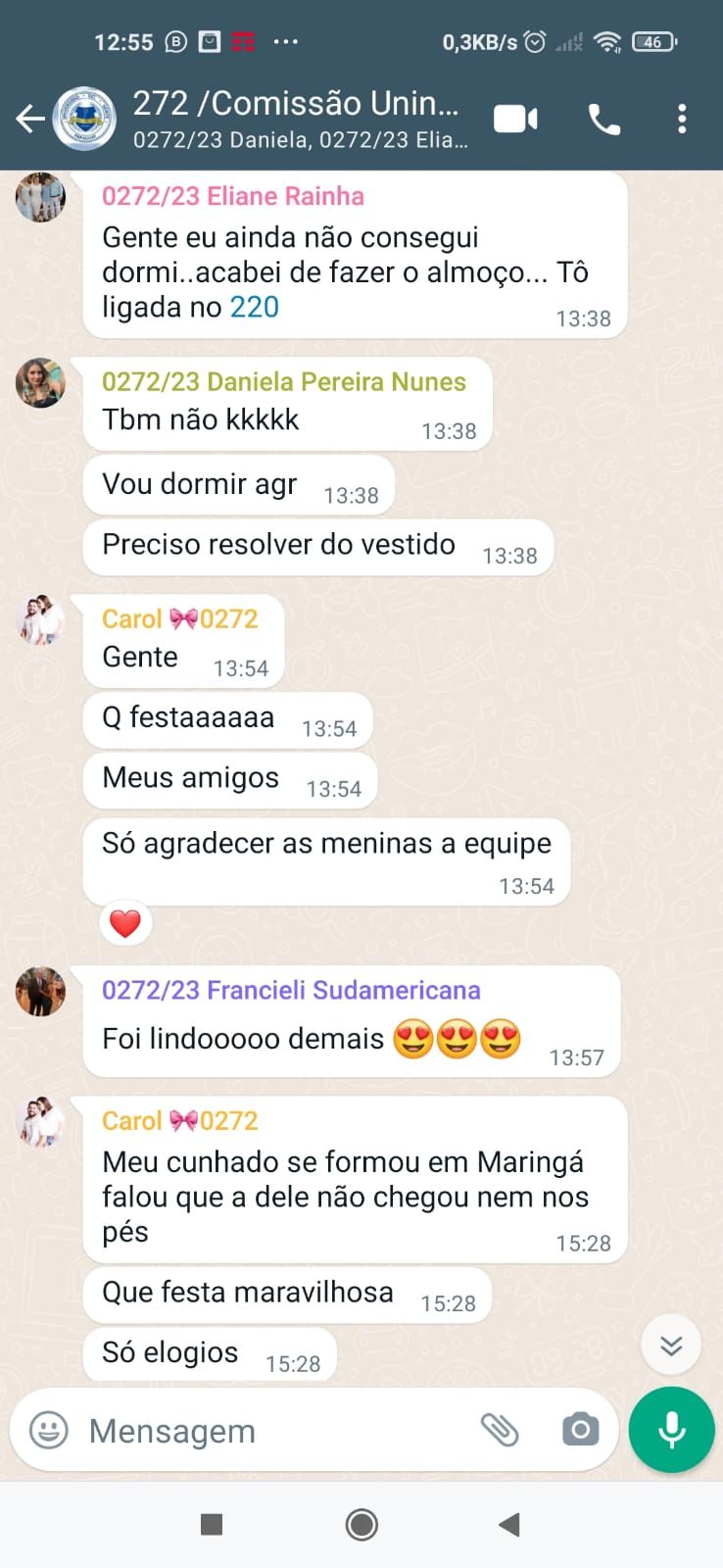This screenshot has height=1568, width=723.
Task: Open Daniela Pereira Nunes's profile picture
Action: click(x=40, y=382)
